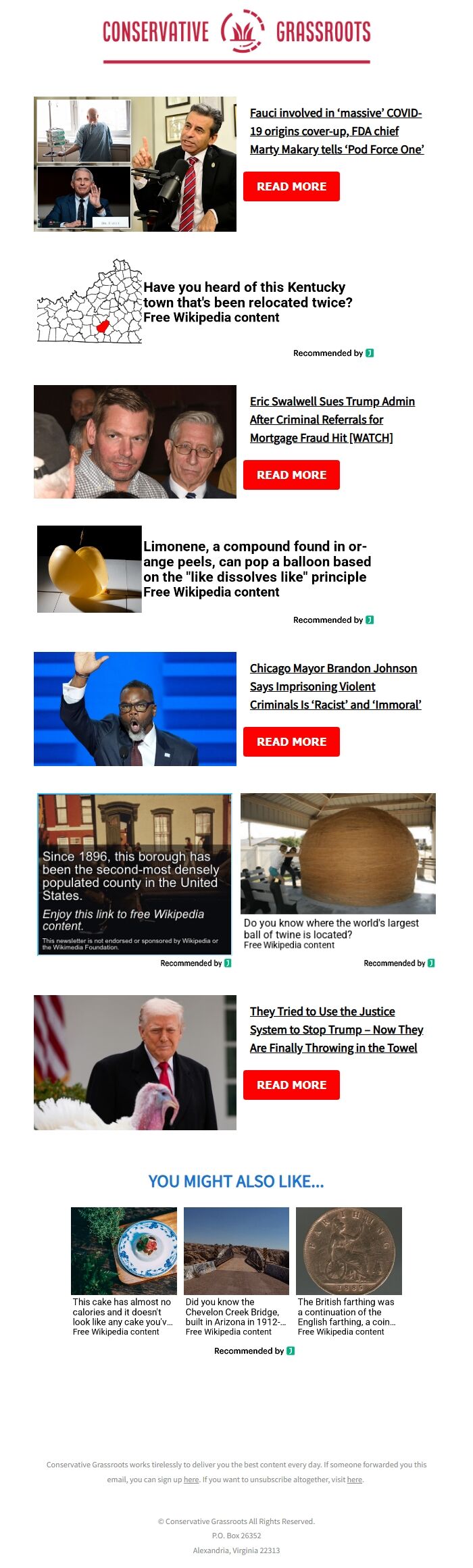Open the Trump with turkey article image

pyautogui.click(x=135, y=1062)
